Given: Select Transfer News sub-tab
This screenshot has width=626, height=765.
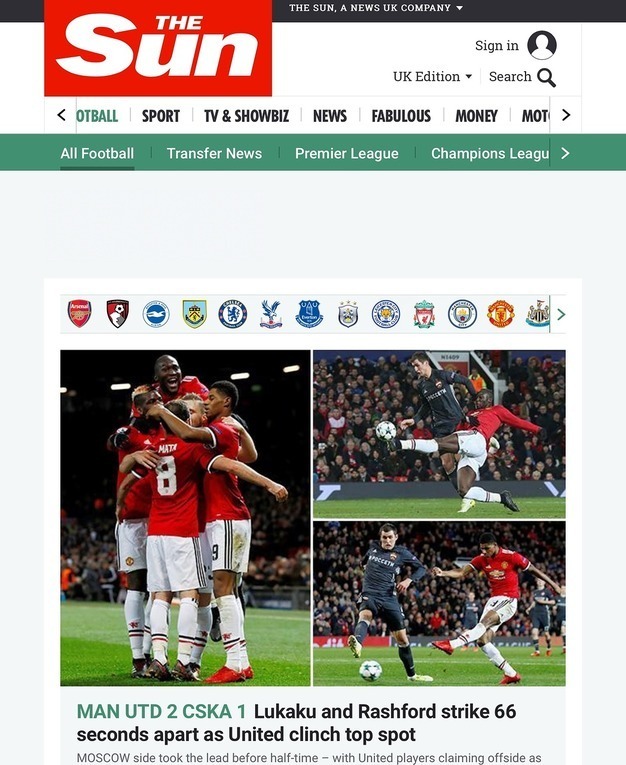Looking at the screenshot, I should coord(214,153).
